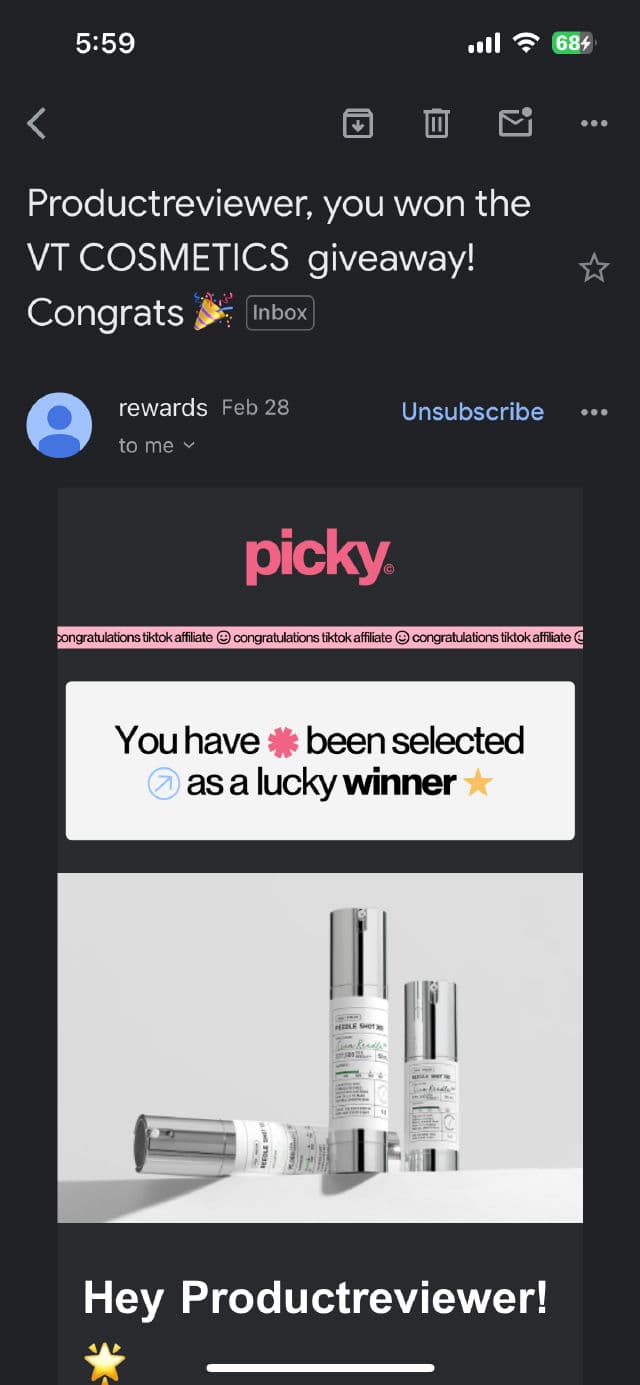This screenshot has height=1385, width=640.
Task: Mark this email as unread
Action: [x=515, y=122]
